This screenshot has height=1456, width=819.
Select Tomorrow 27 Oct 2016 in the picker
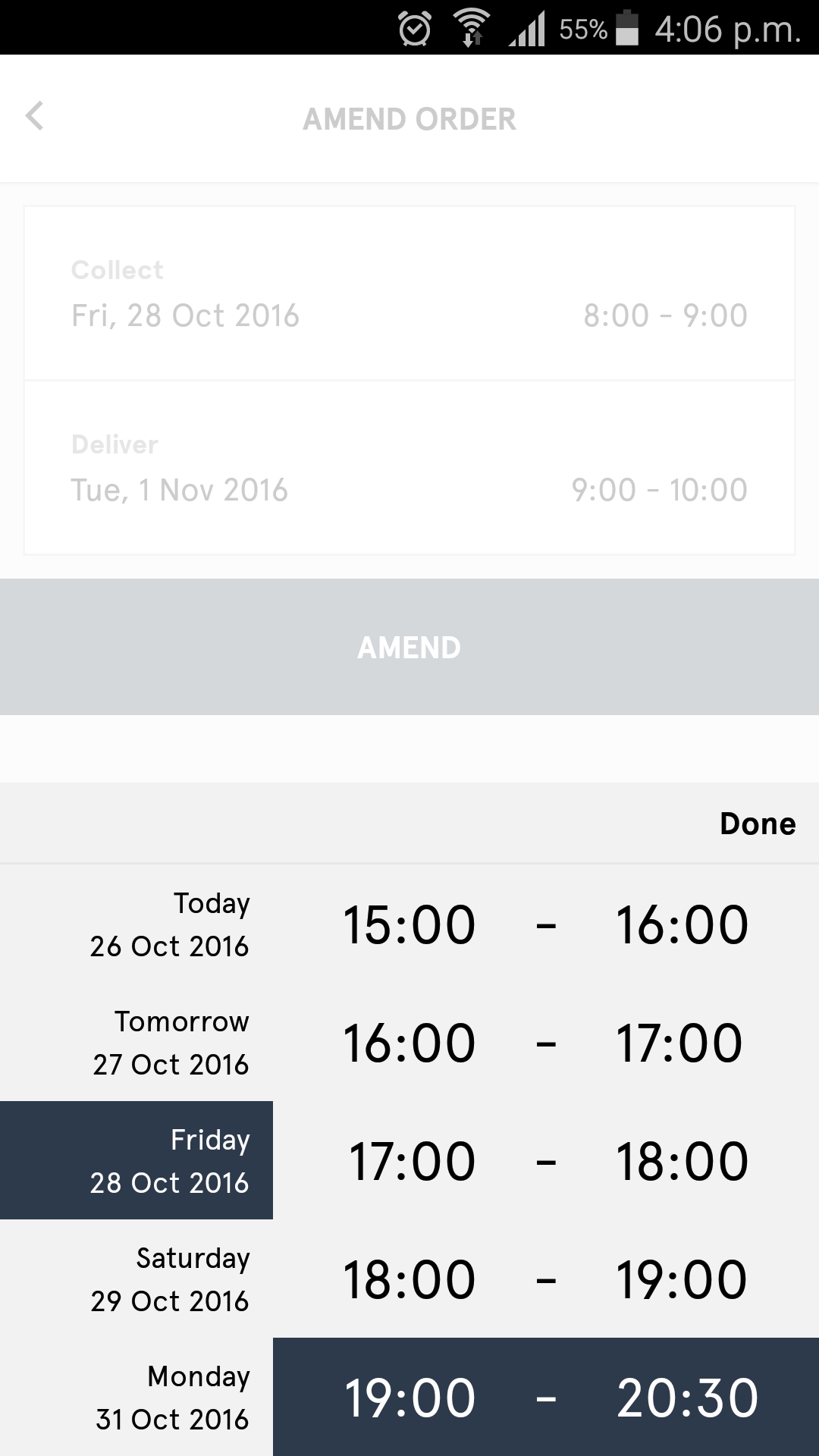coord(171,1042)
